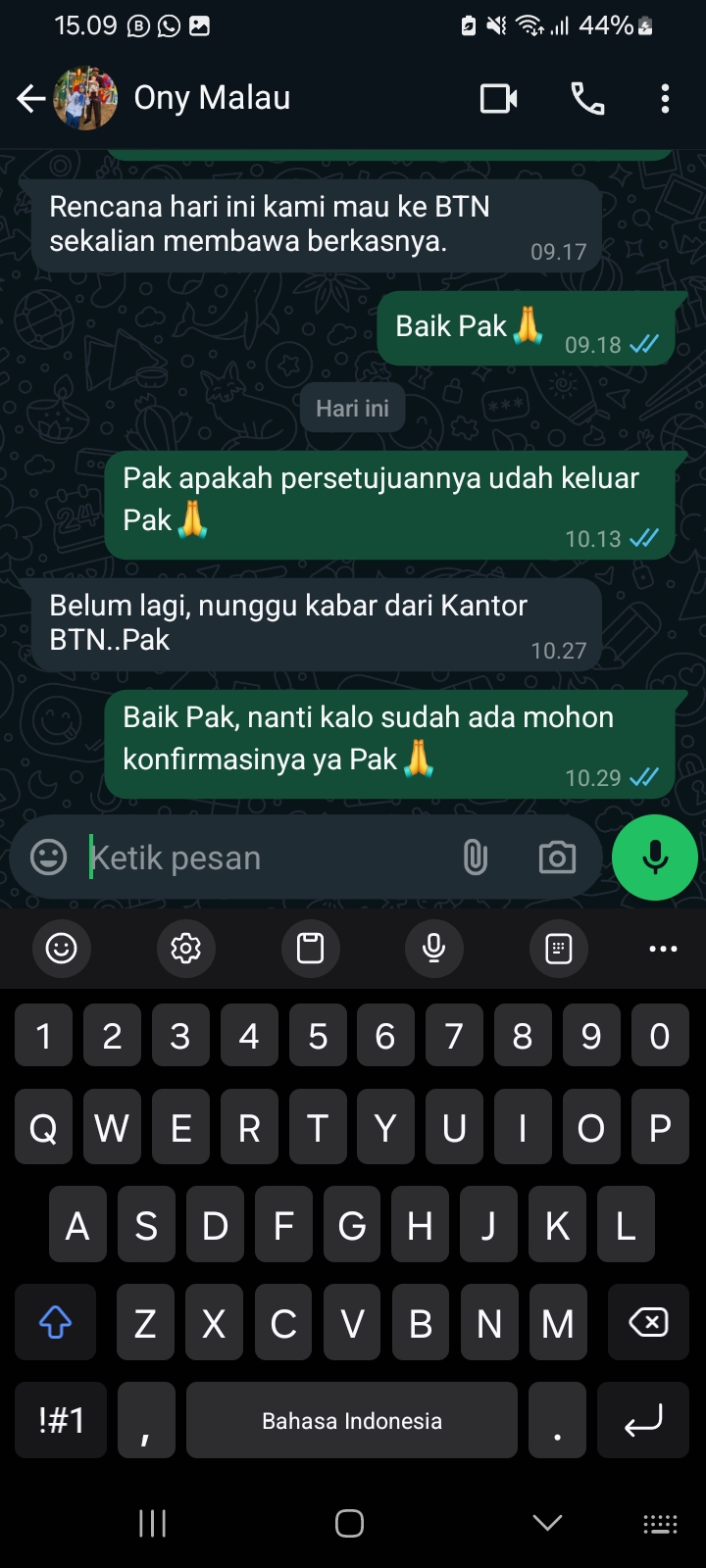Image resolution: width=706 pixels, height=1568 pixels.
Task: Go back to the chat list
Action: click(x=30, y=98)
